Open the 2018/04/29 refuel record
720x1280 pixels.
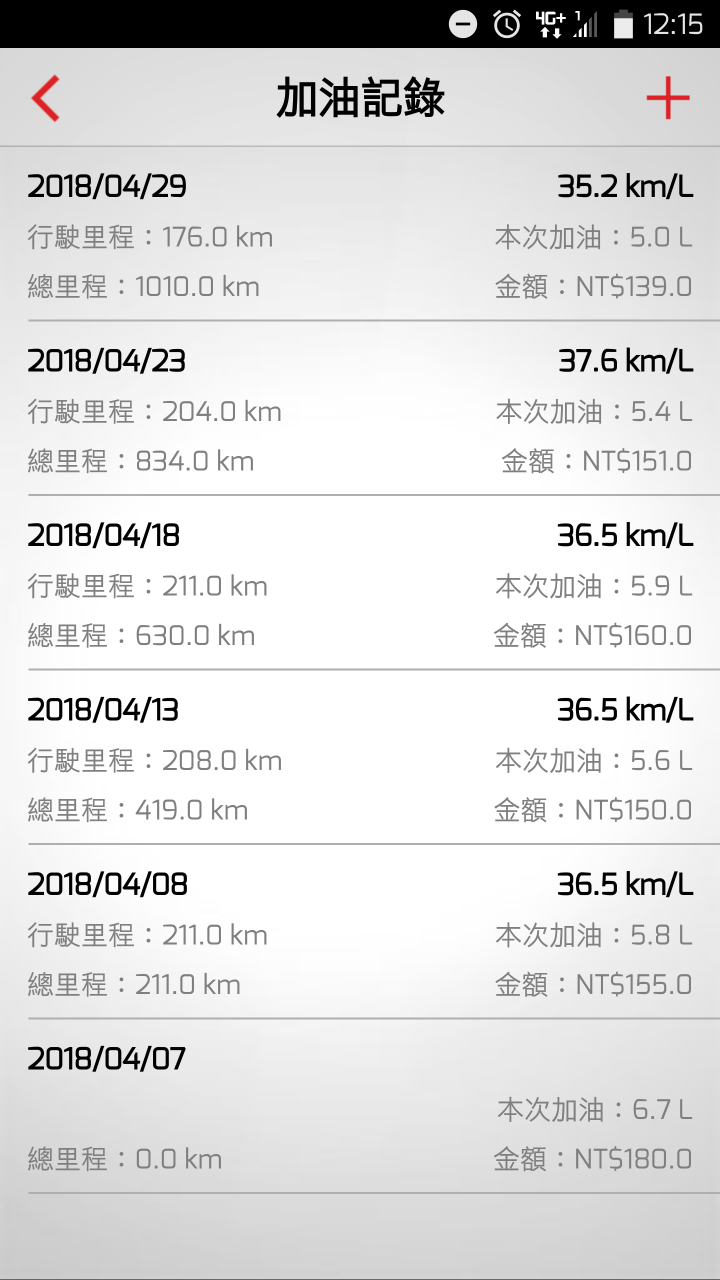360,234
